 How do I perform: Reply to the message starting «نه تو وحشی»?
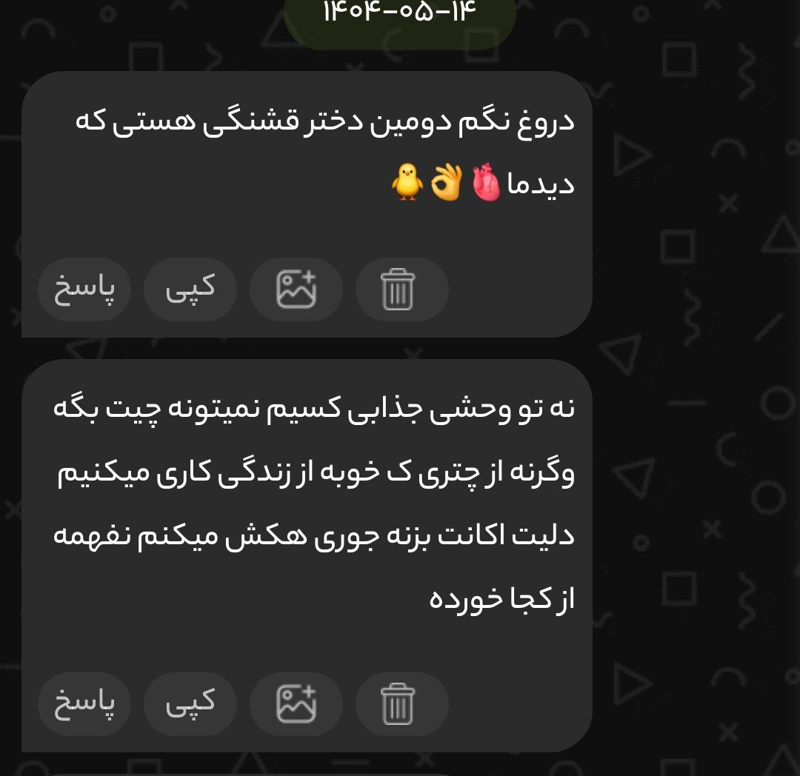coord(84,704)
